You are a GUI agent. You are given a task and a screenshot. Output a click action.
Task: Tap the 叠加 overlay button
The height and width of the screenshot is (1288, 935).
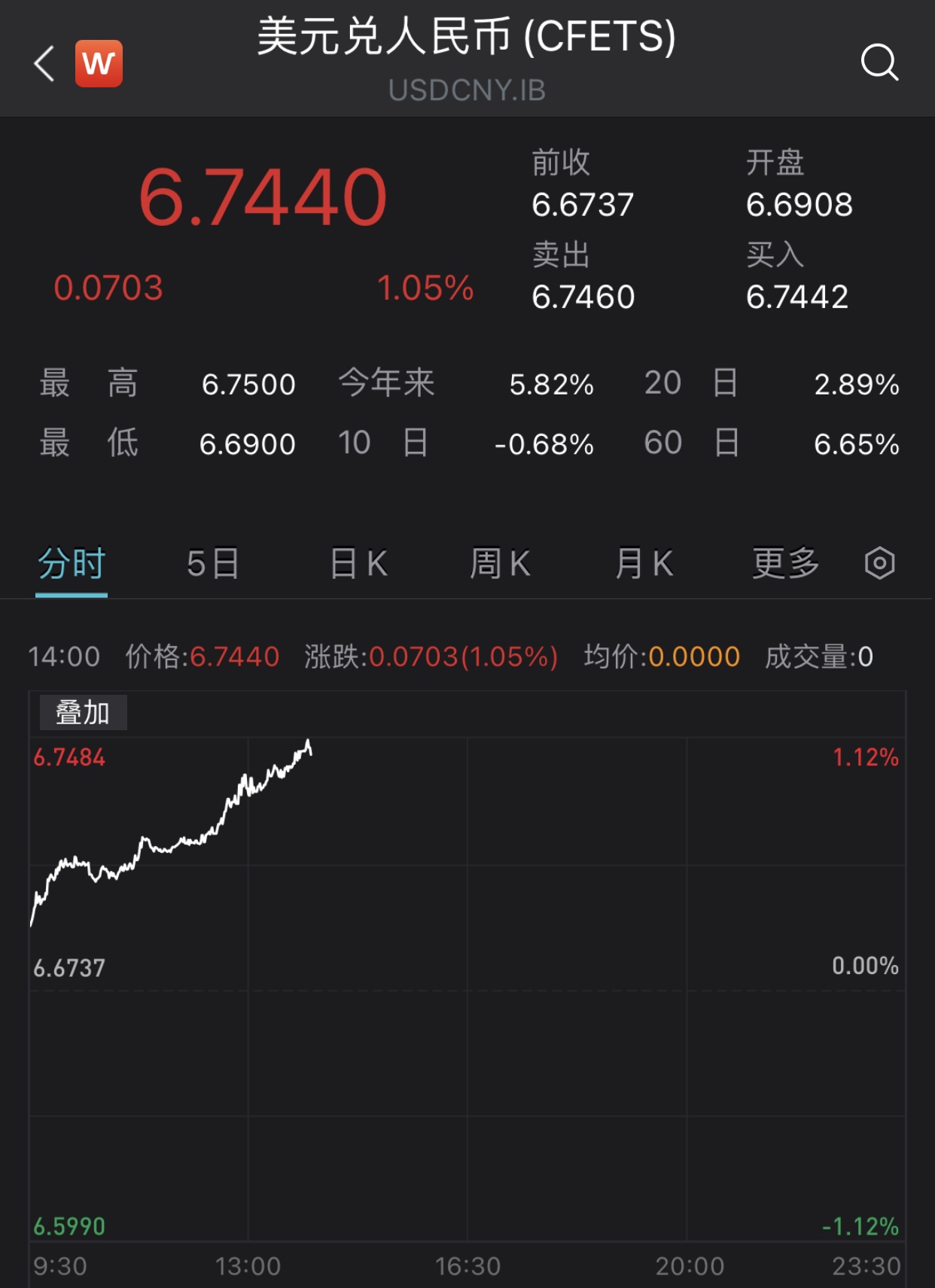[x=83, y=712]
